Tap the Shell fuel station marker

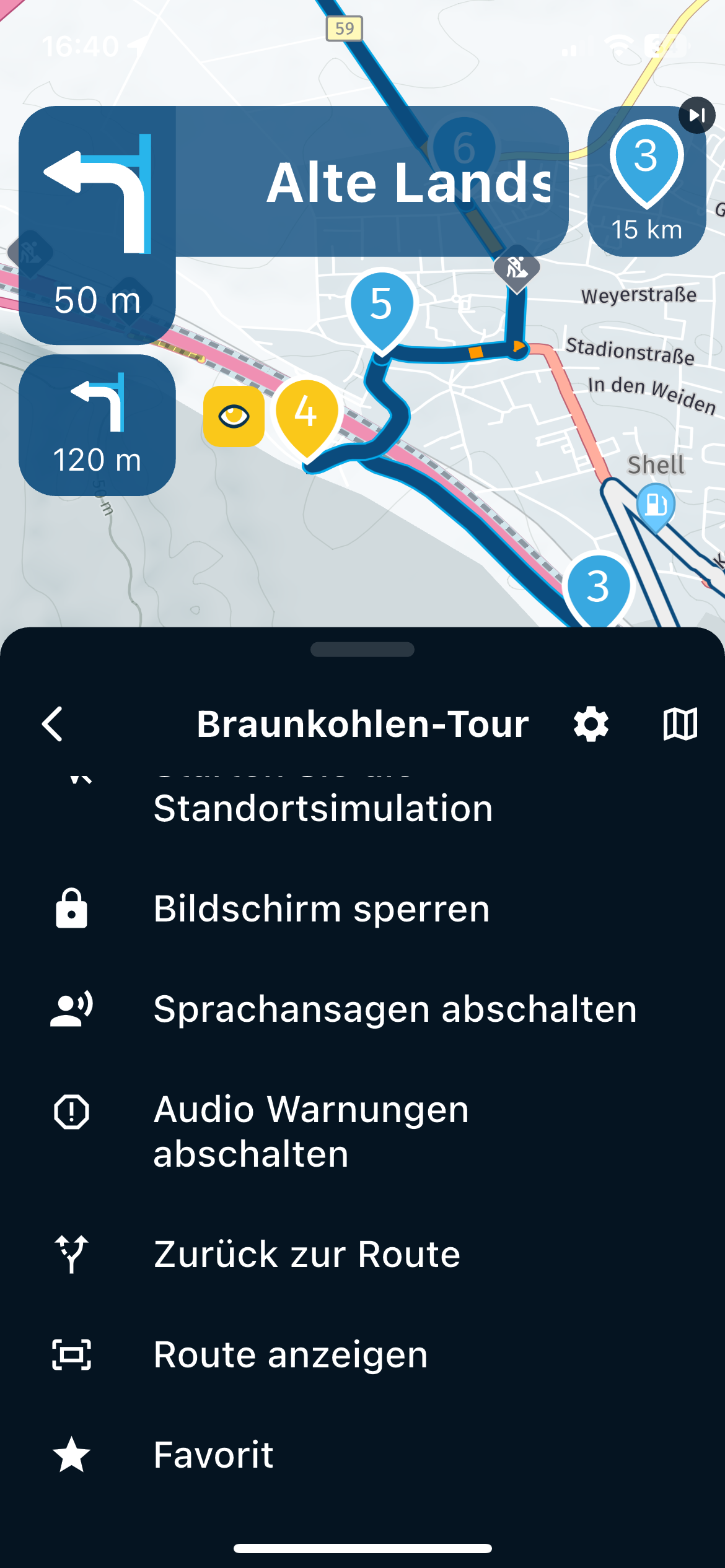click(656, 504)
